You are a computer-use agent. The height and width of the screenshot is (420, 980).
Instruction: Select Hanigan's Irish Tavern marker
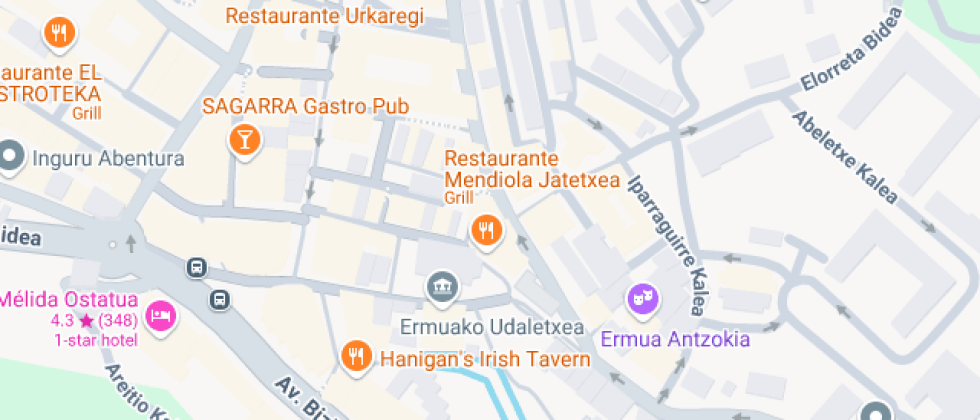(357, 358)
